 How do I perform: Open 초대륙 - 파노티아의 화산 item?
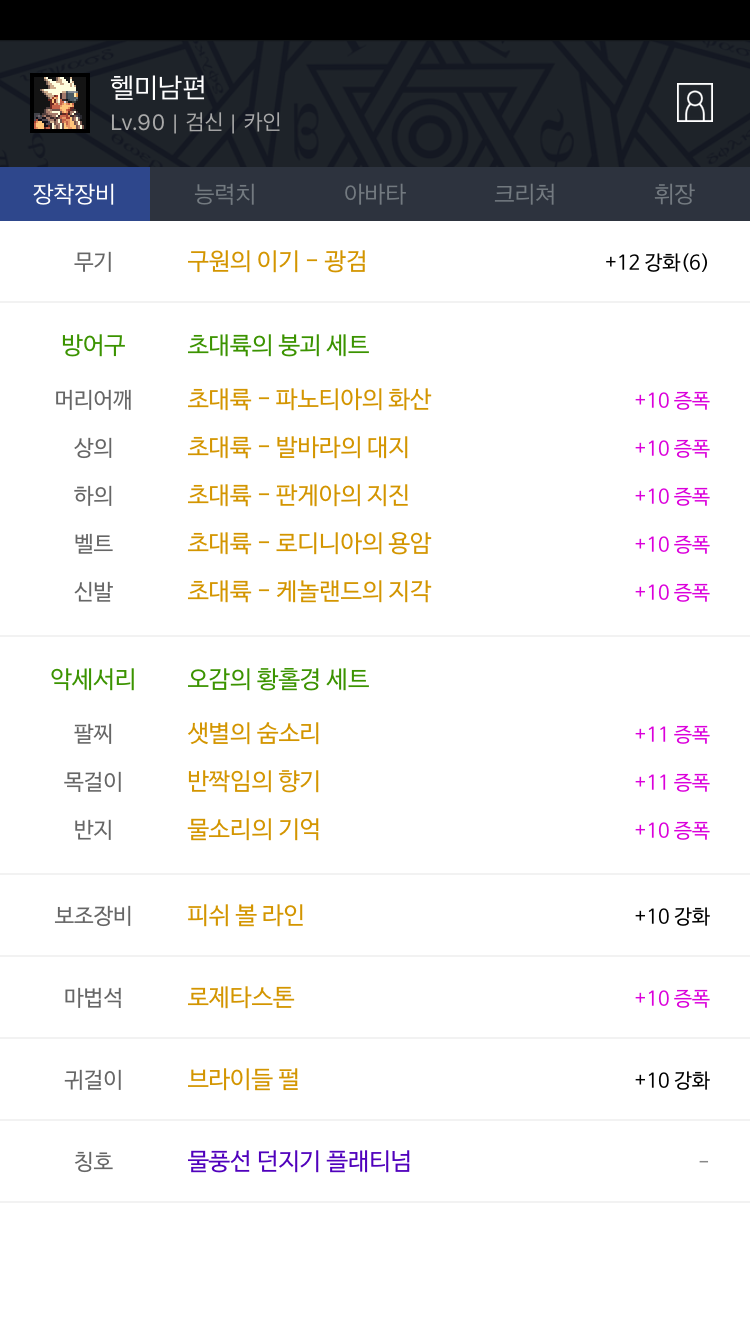(x=309, y=399)
